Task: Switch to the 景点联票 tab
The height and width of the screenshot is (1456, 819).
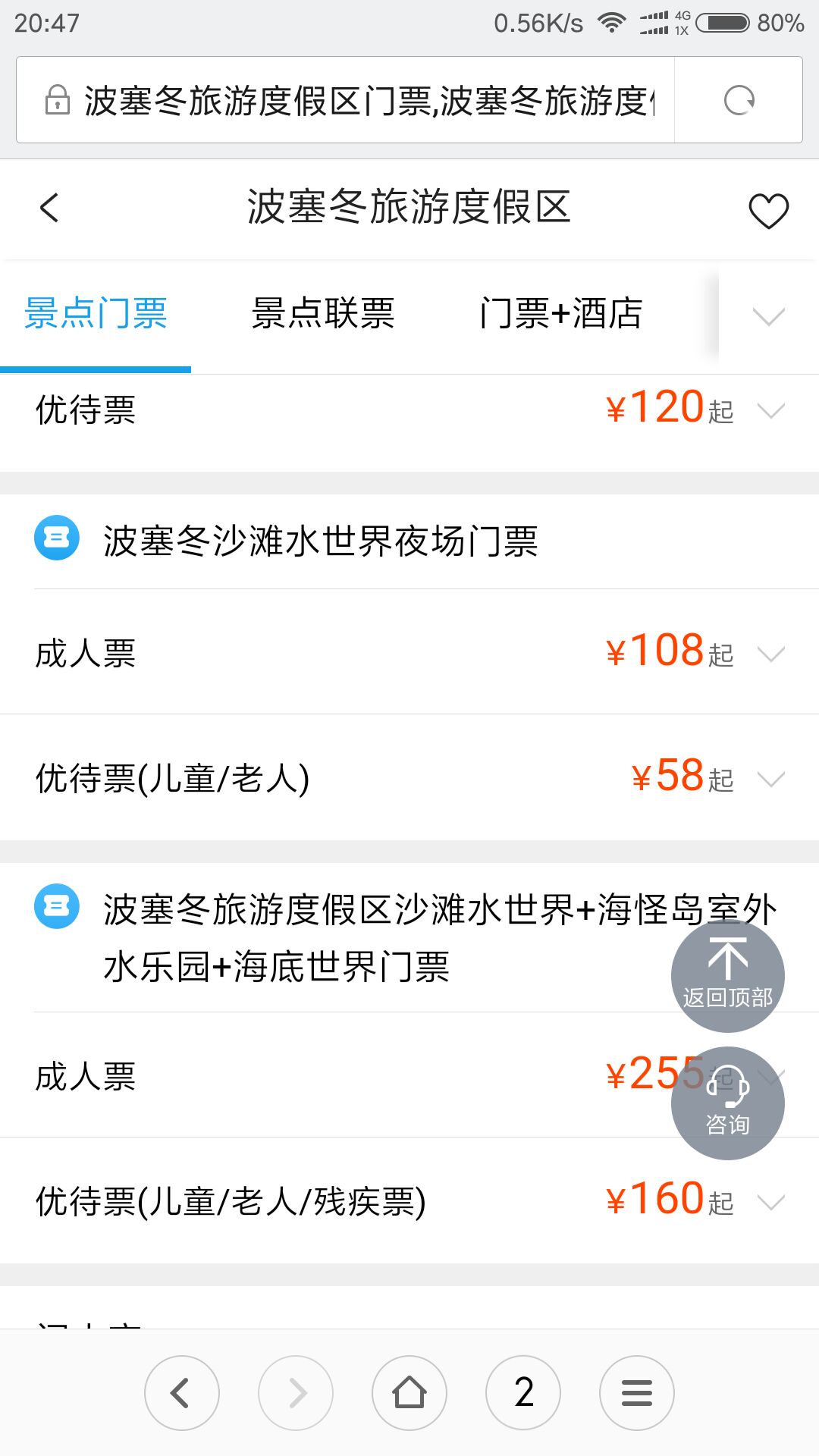Action: click(x=323, y=313)
